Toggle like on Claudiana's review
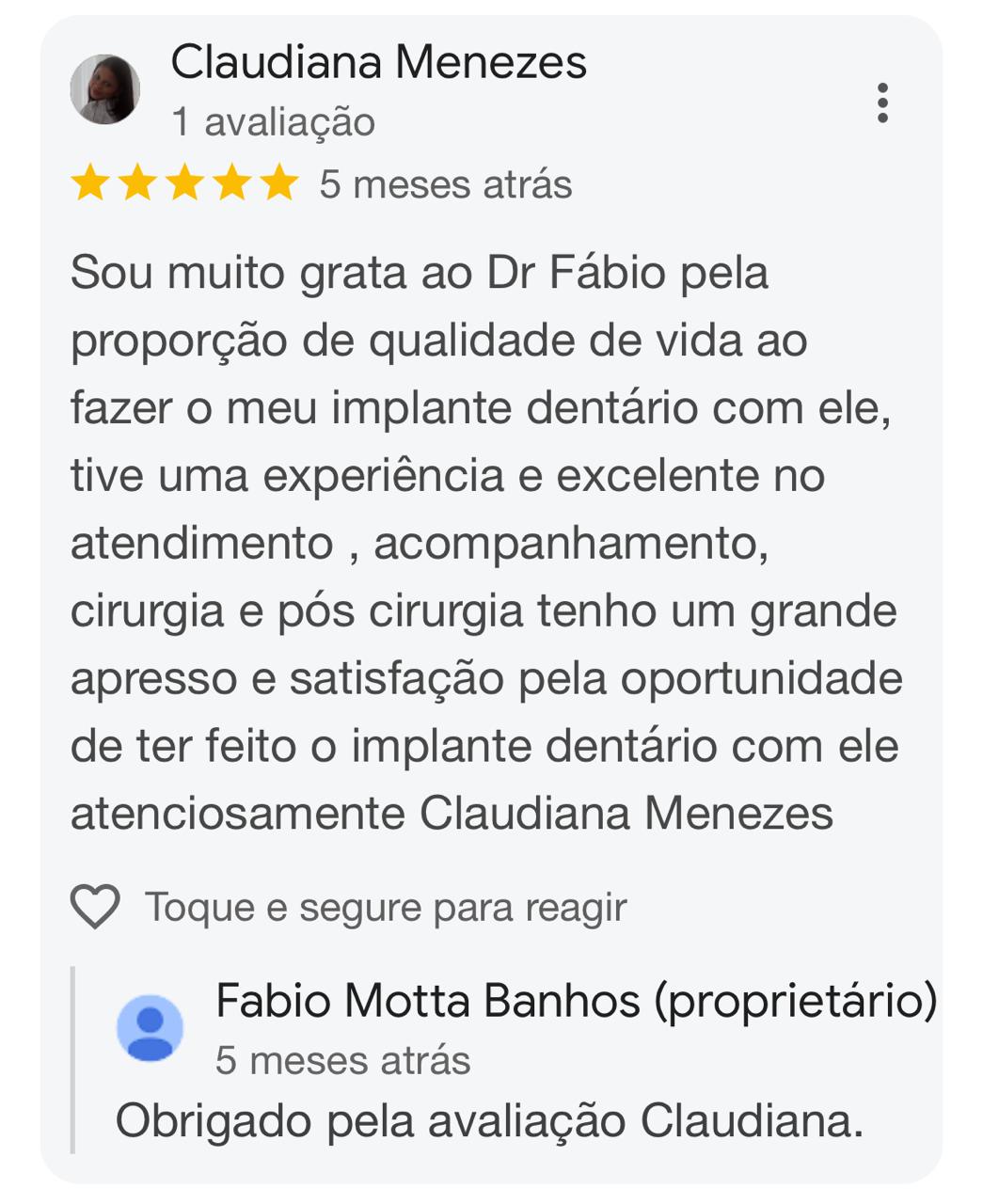983x1204 pixels. pos(95,906)
